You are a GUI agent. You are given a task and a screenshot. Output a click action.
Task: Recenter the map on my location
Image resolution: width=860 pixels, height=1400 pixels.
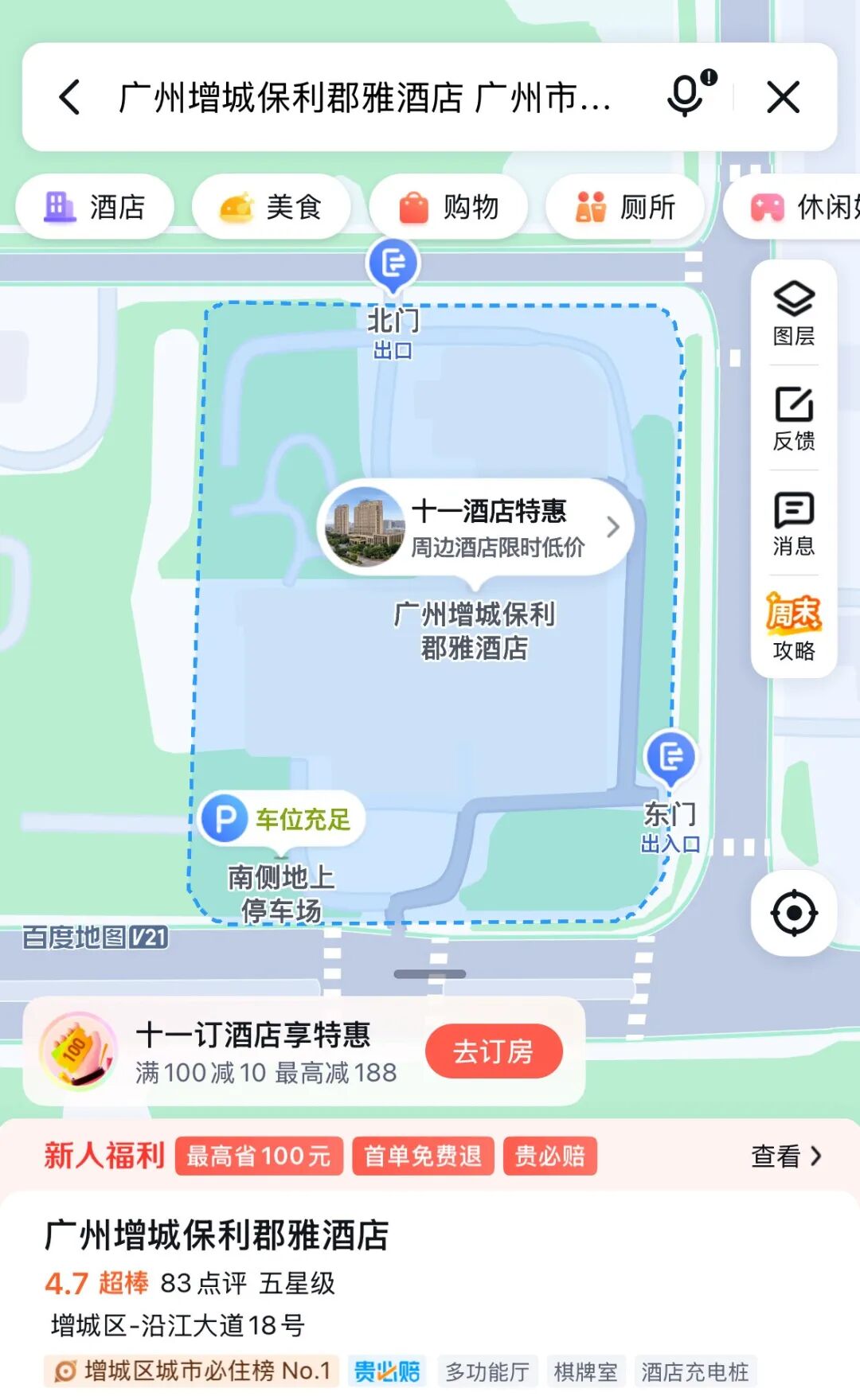(x=794, y=913)
